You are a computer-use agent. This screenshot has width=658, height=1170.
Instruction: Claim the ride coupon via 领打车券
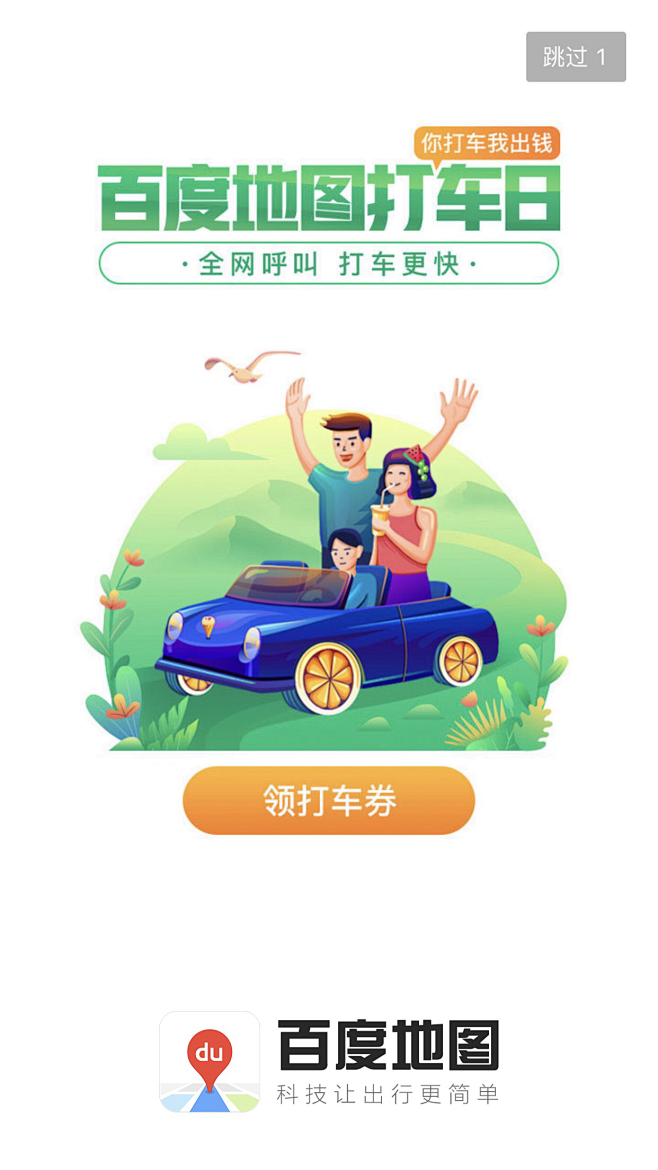coord(329,800)
